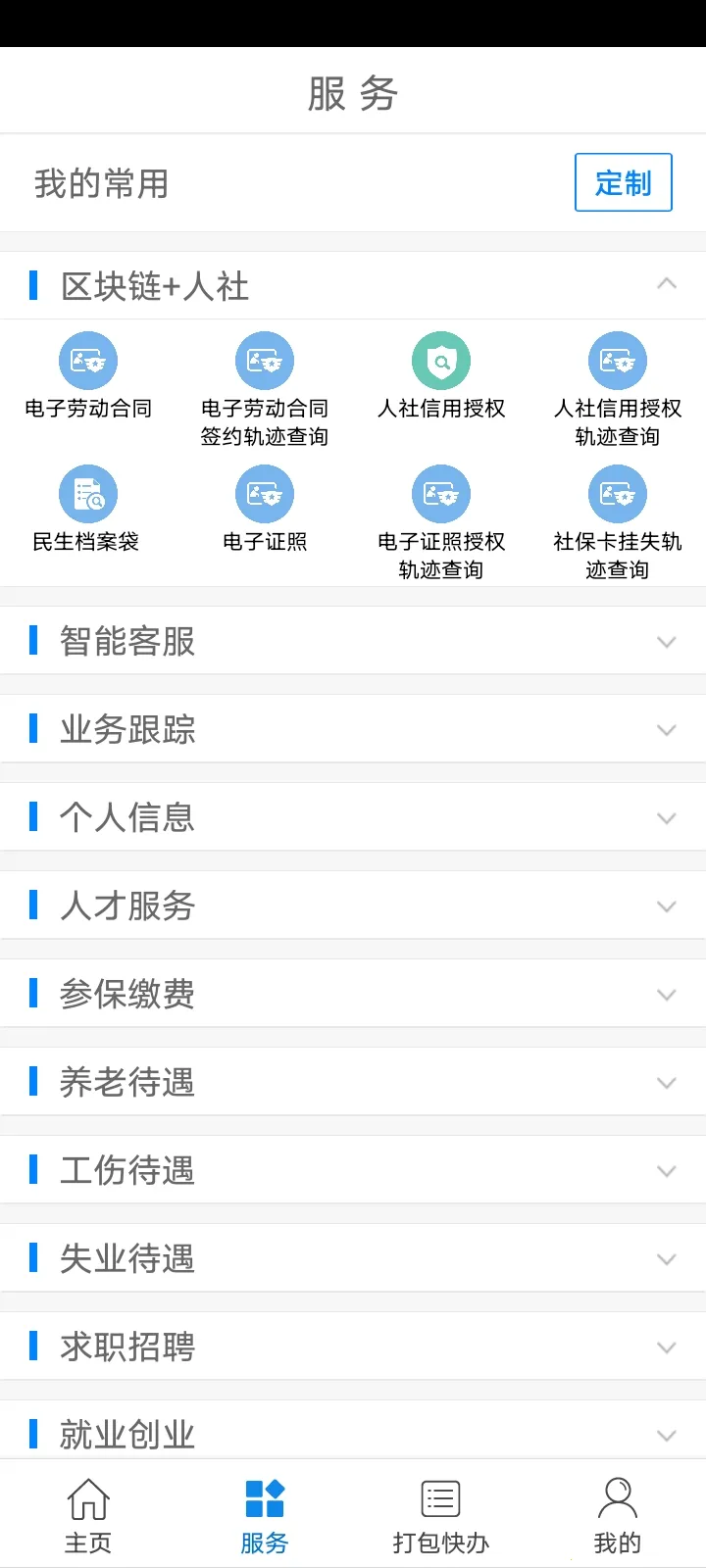Switch to the 主页 tab
The height and width of the screenshot is (1568, 706).
[x=88, y=1514]
